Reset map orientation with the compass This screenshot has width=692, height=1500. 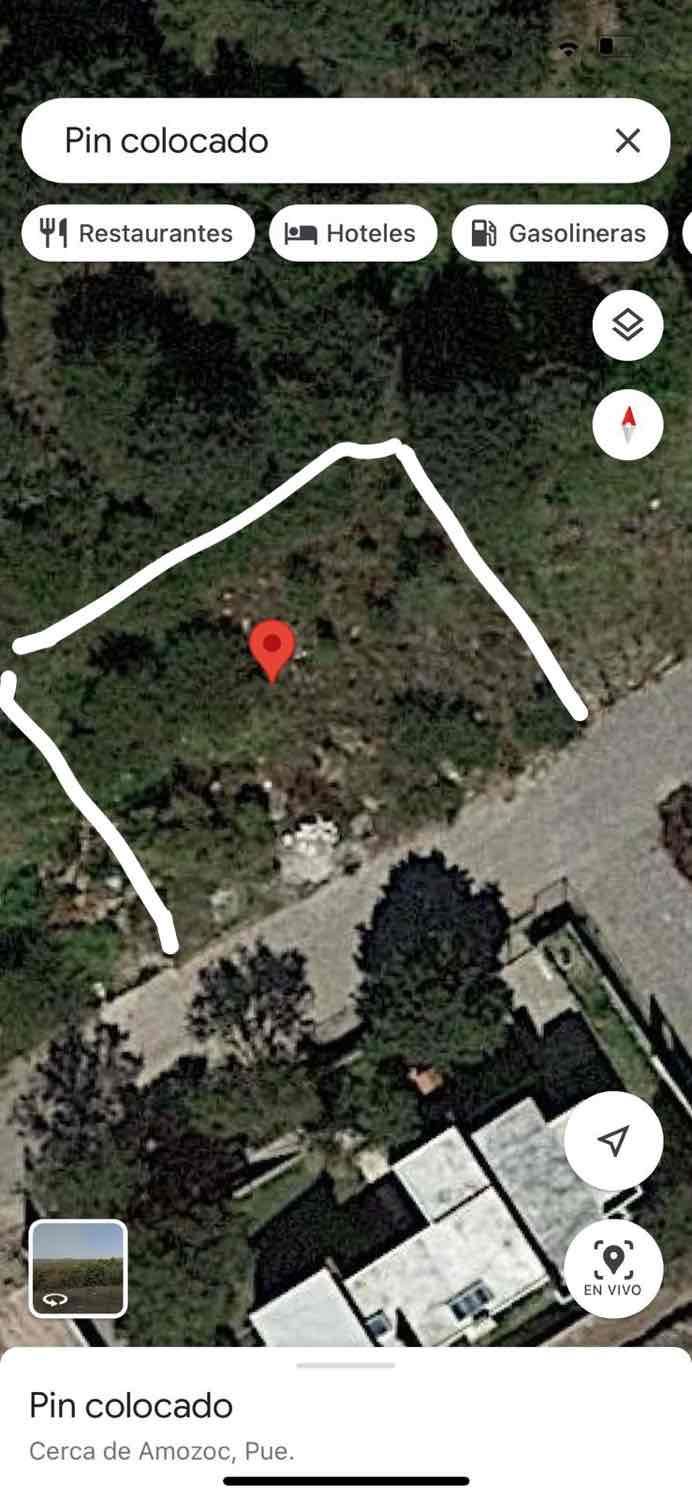627,424
